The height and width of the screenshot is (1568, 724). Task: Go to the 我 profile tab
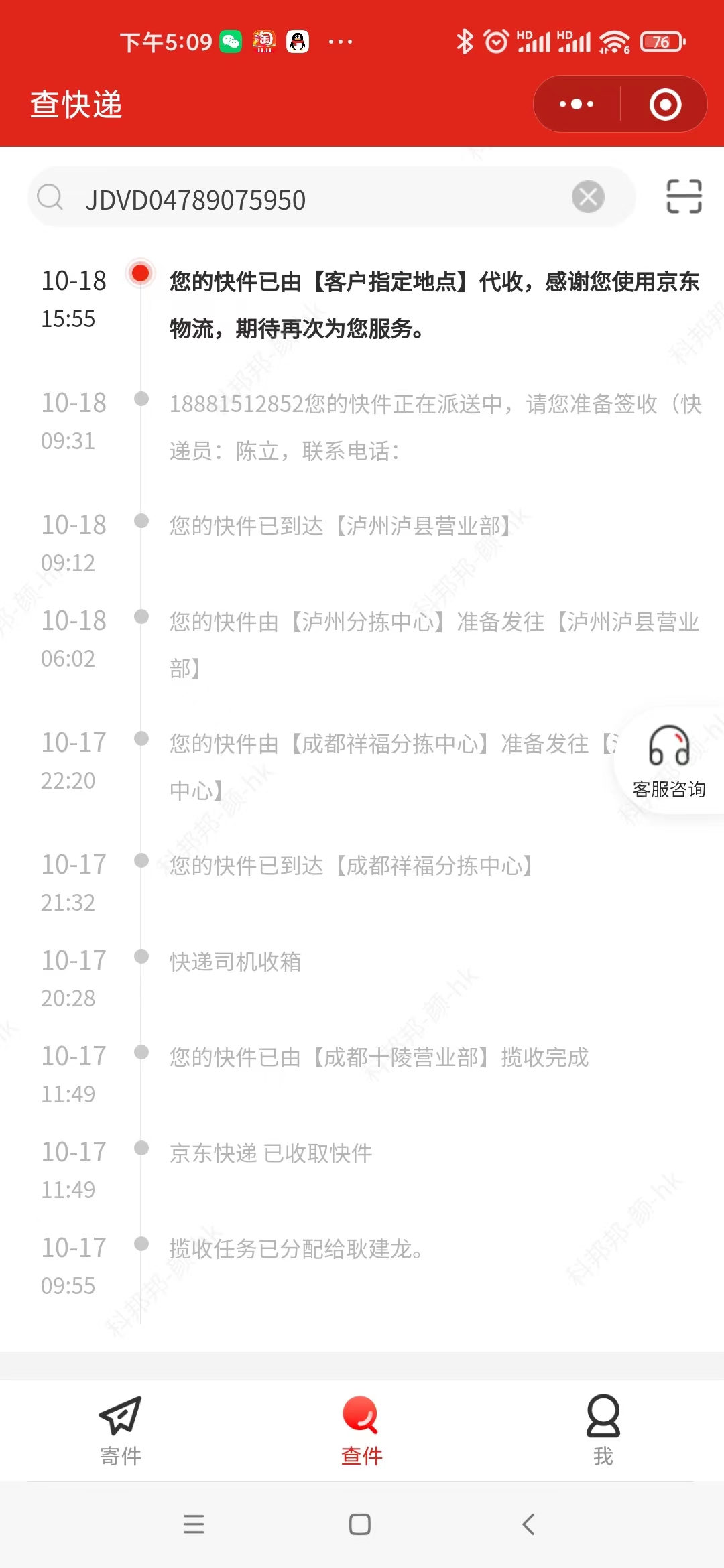tap(603, 1431)
